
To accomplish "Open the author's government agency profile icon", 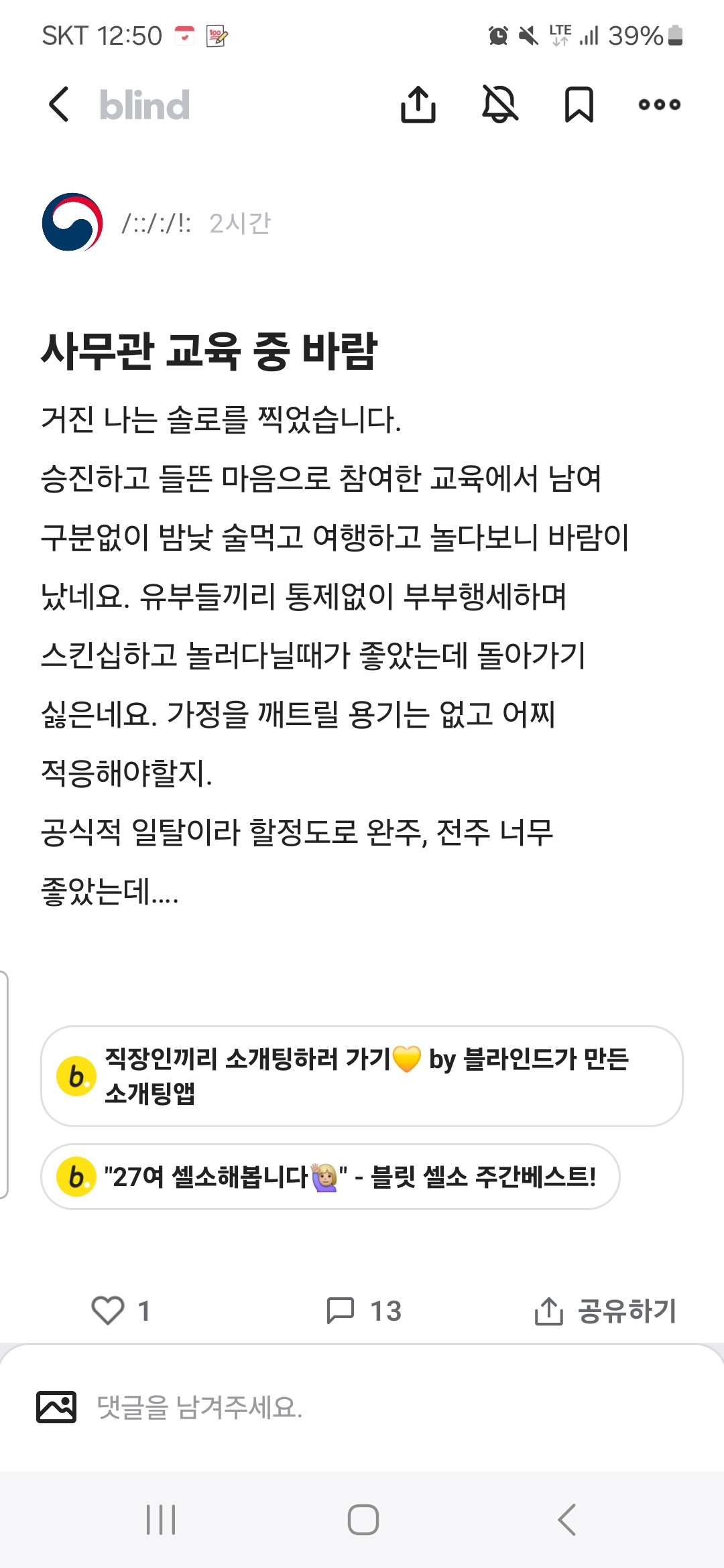I will [72, 222].
